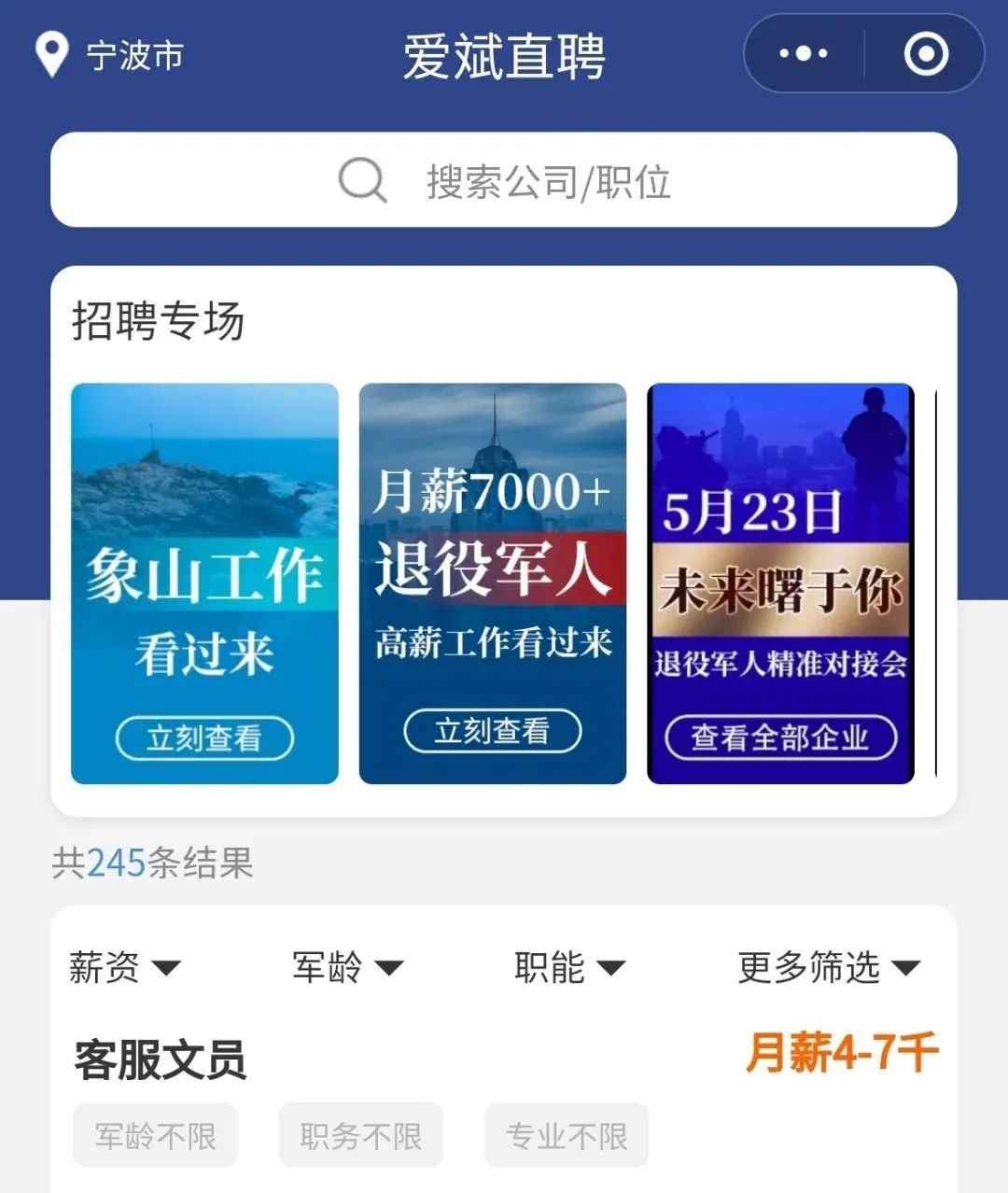The height and width of the screenshot is (1193, 1008).
Task: Show 更多筛选 filter options
Action: click(828, 967)
